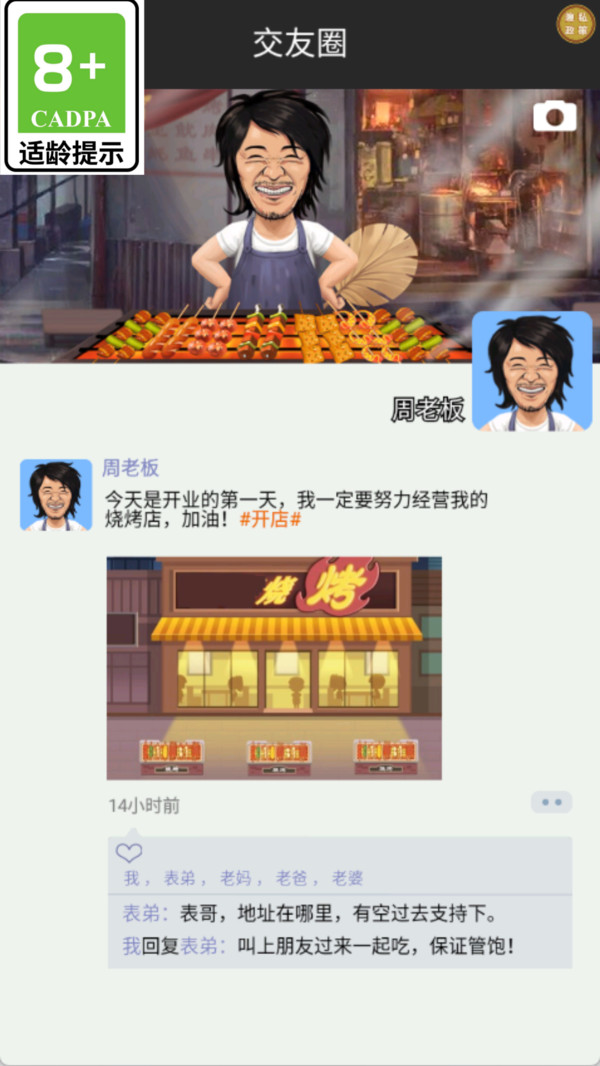Tap 表弟's name in the comment
Screen dimensions: 600x1066
[x=143, y=913]
